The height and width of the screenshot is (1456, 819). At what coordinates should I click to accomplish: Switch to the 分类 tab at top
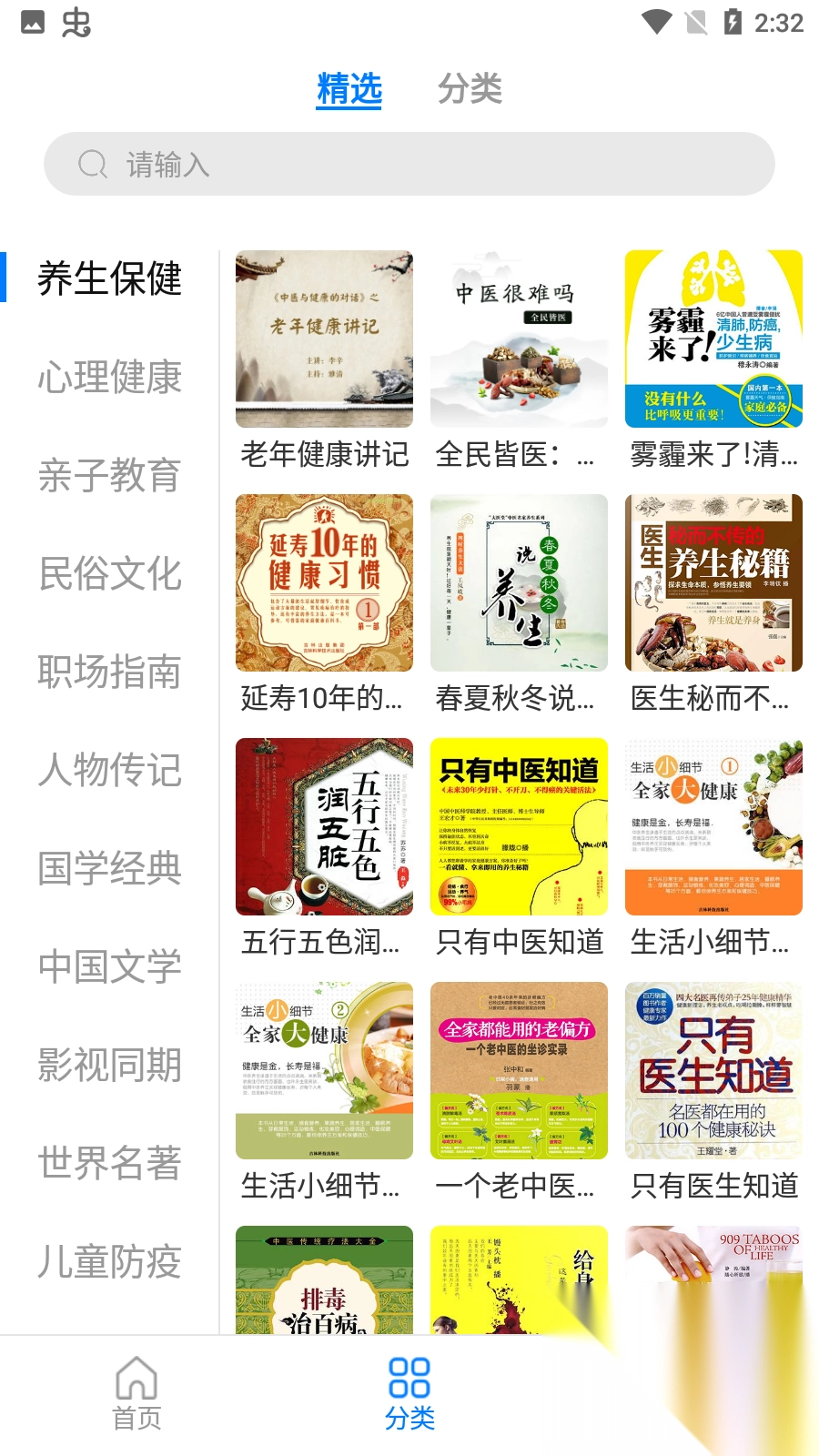(x=470, y=89)
